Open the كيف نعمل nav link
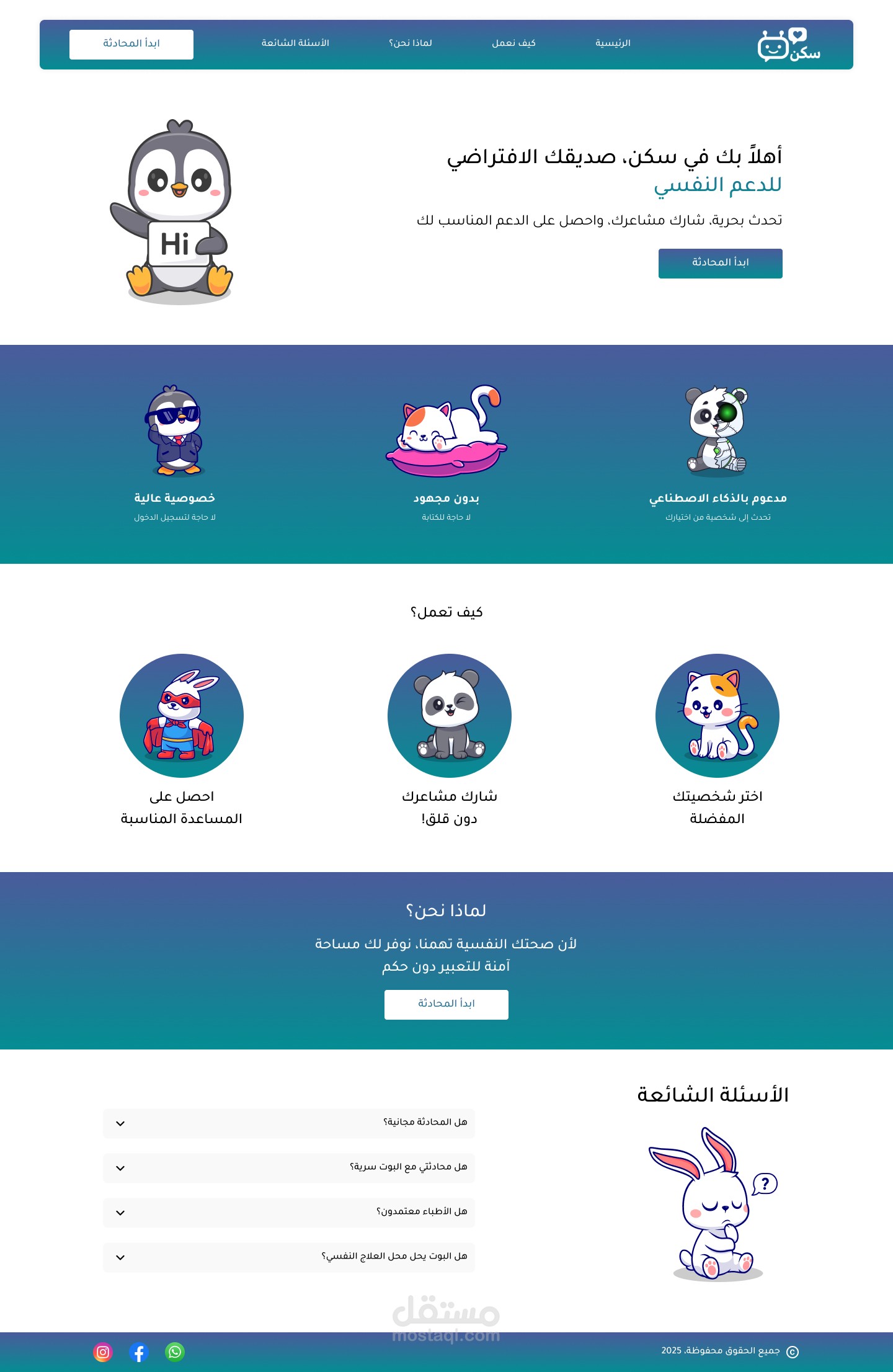Screen dimensions: 893x1372 click(513, 43)
